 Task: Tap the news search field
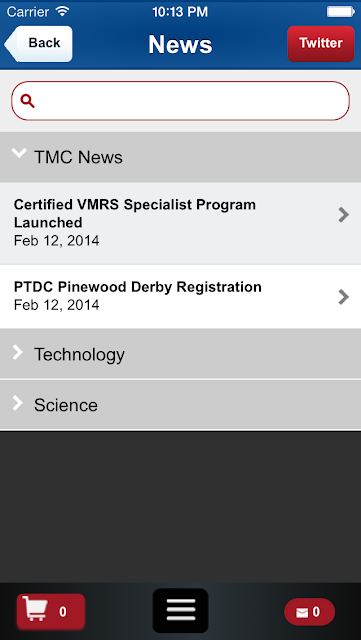click(x=180, y=101)
